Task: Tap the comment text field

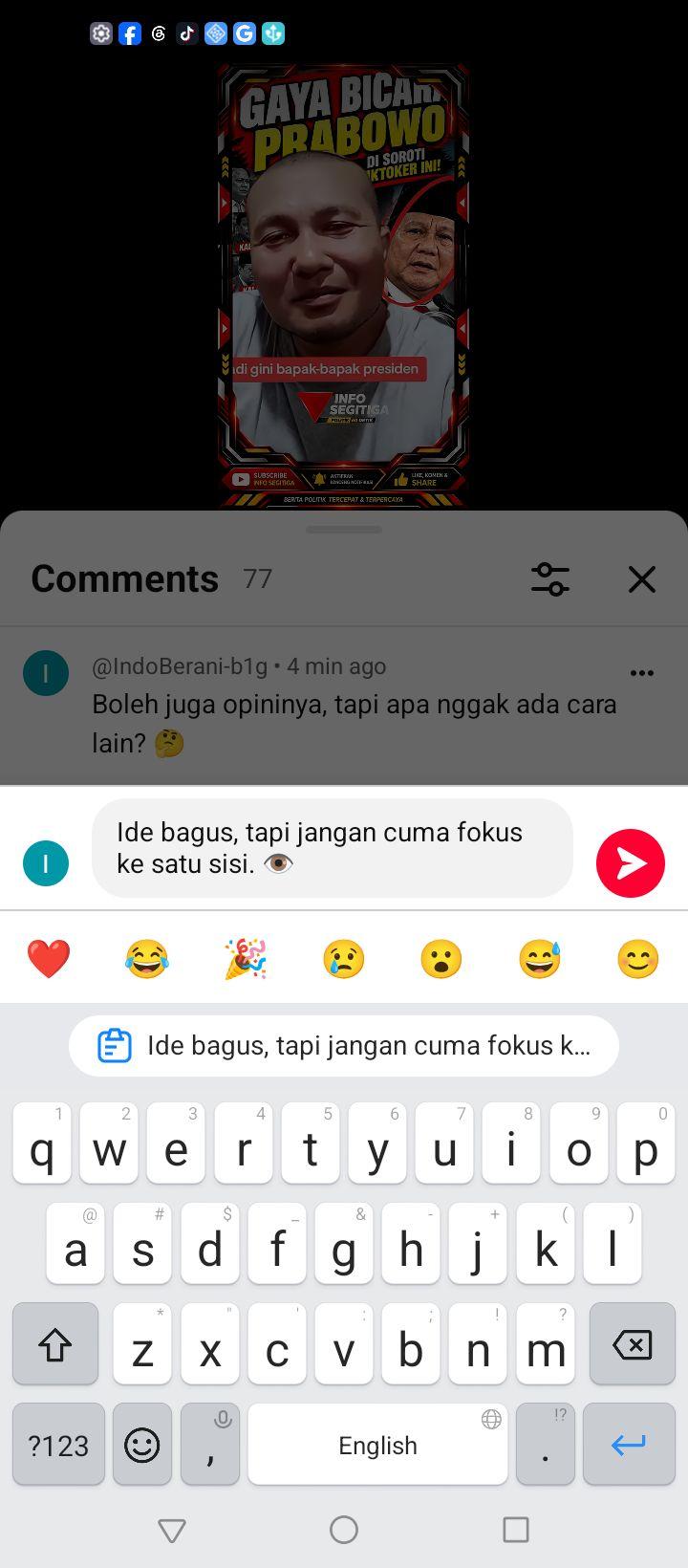Action: click(x=333, y=848)
